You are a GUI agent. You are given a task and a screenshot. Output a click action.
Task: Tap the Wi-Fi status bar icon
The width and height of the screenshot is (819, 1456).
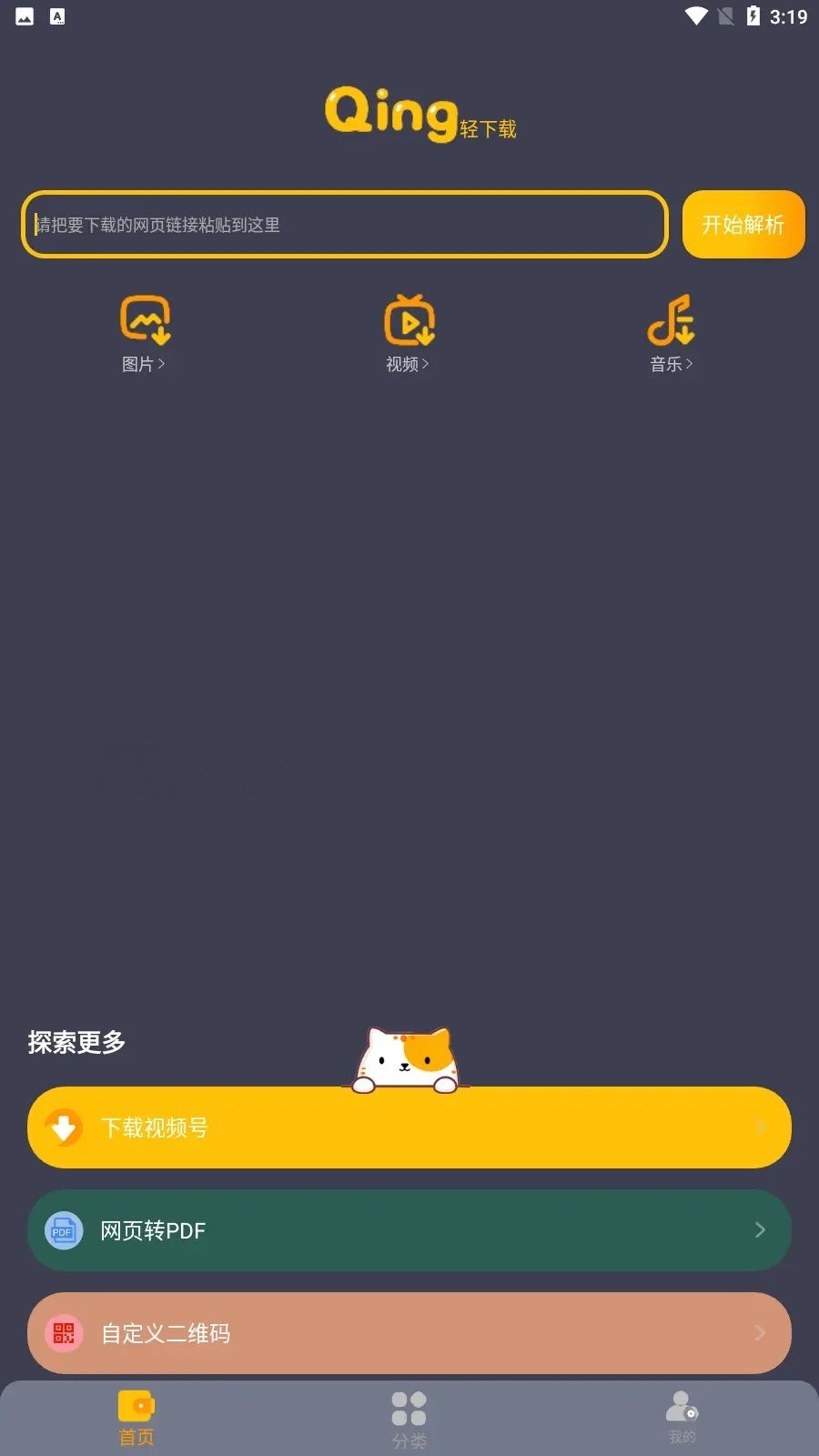click(695, 15)
